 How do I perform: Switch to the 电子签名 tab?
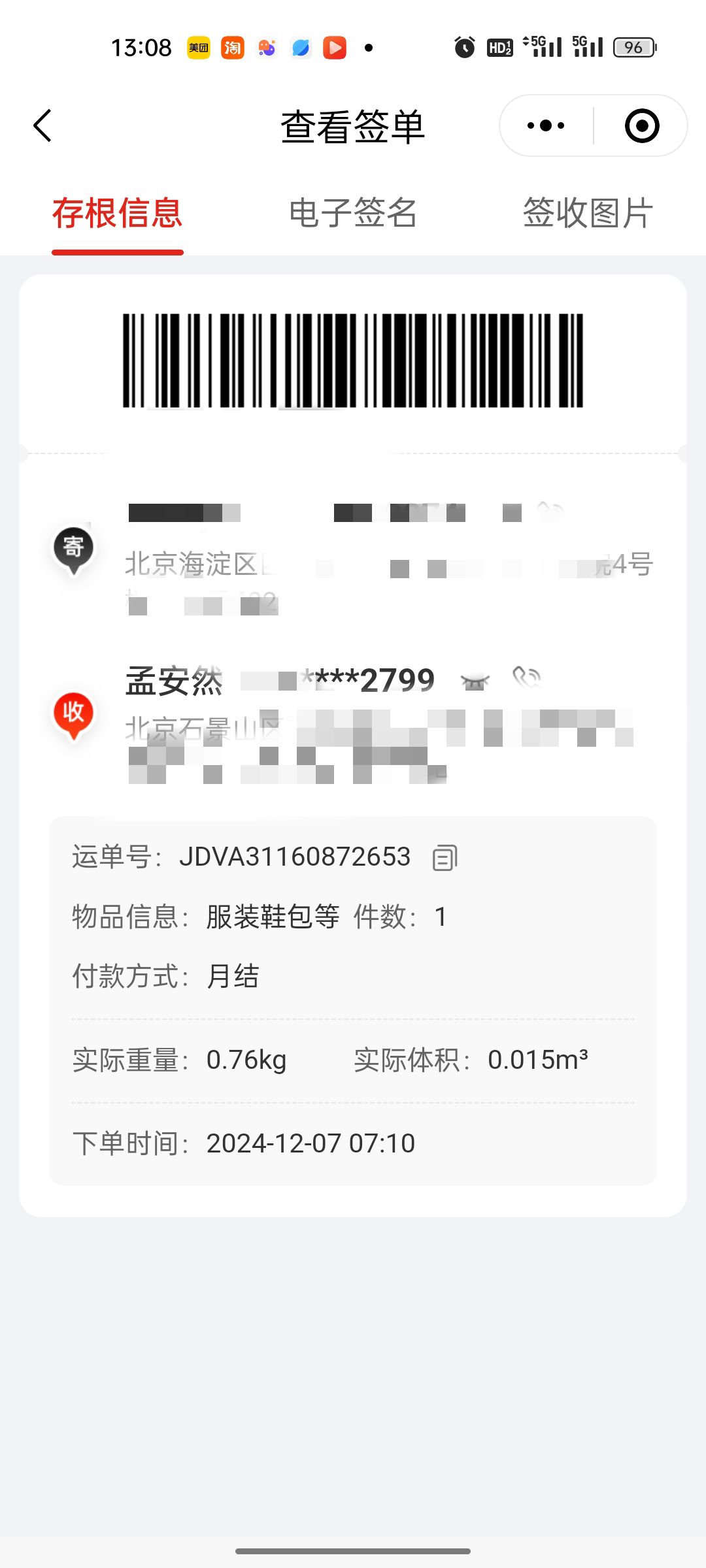(353, 213)
